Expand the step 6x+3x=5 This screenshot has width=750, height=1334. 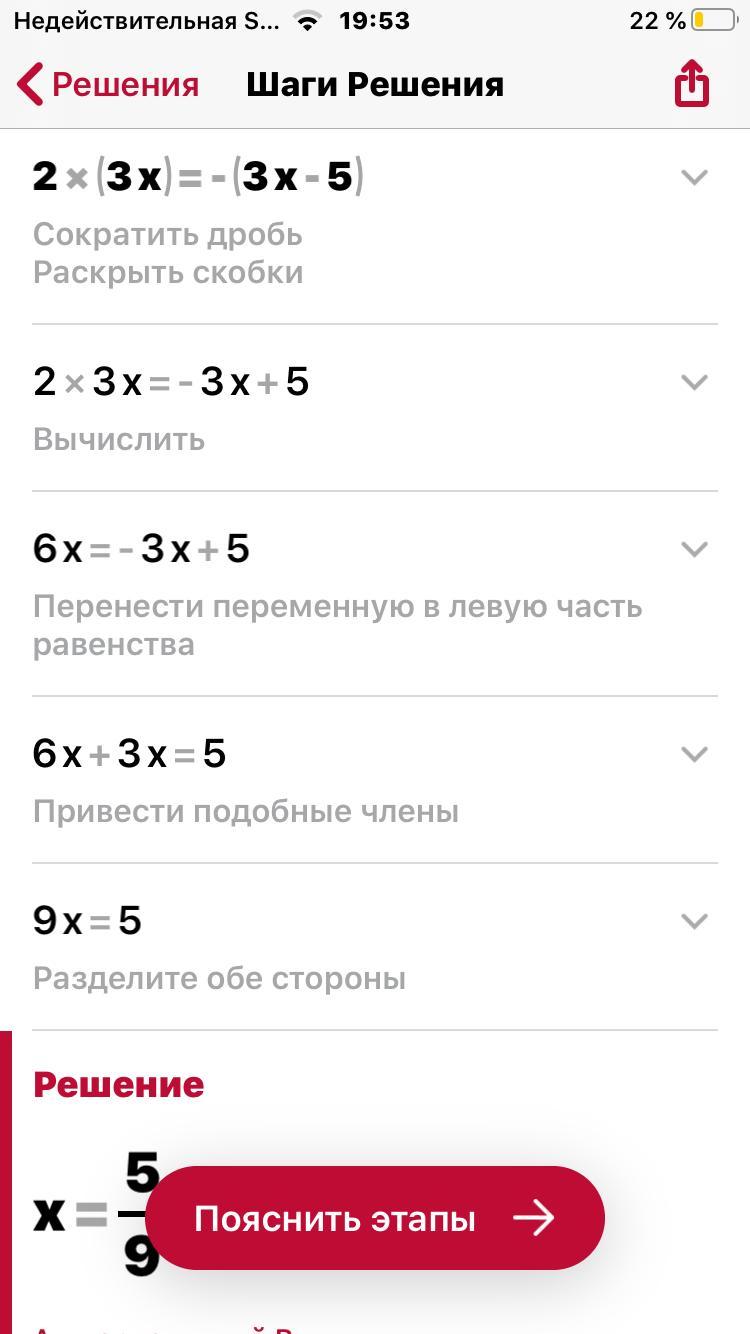[x=694, y=754]
